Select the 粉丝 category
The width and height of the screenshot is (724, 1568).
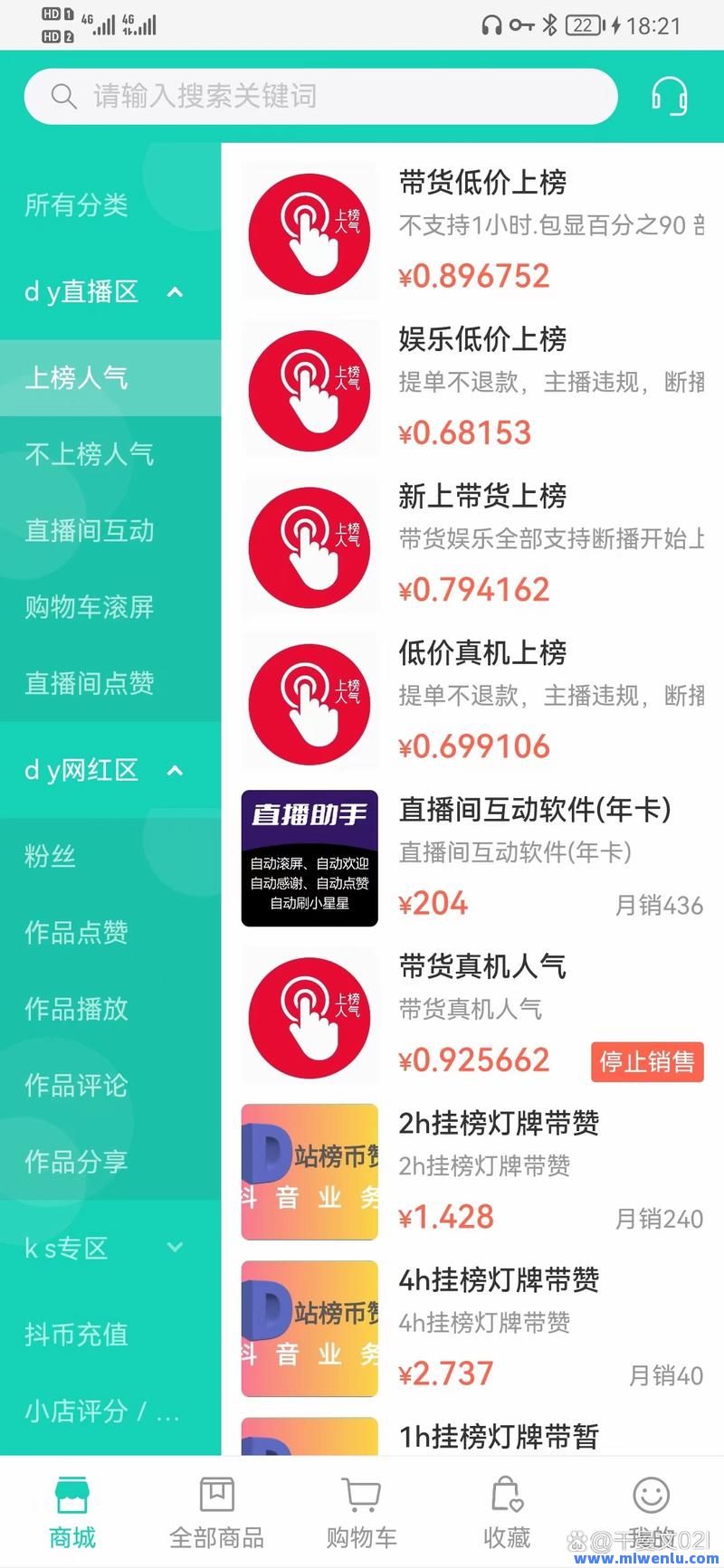coord(50,855)
